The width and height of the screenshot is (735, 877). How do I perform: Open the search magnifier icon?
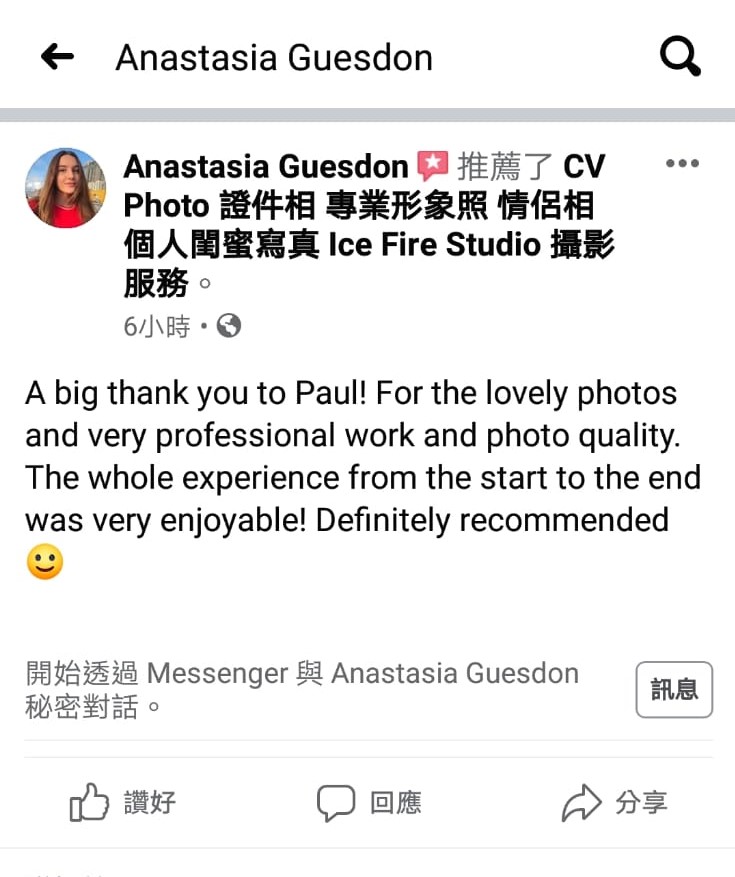[680, 57]
